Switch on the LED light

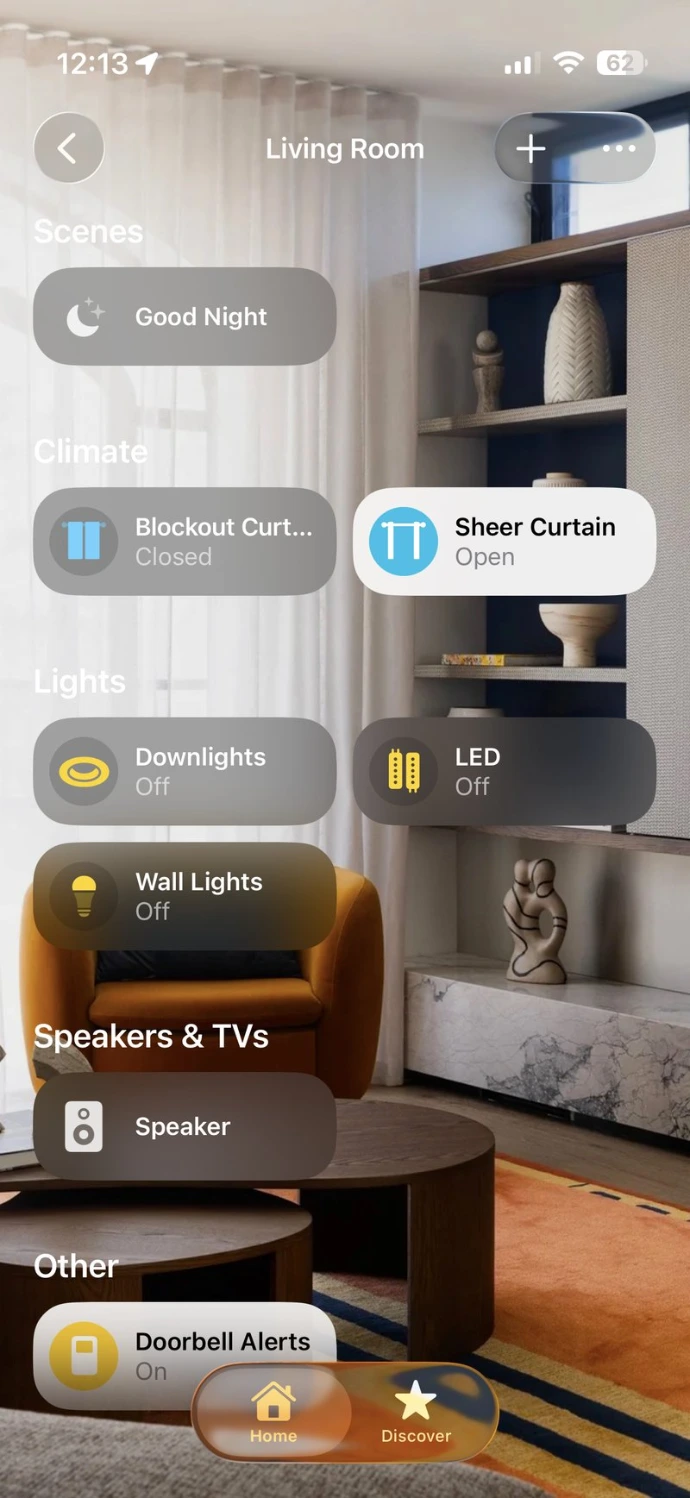click(403, 771)
